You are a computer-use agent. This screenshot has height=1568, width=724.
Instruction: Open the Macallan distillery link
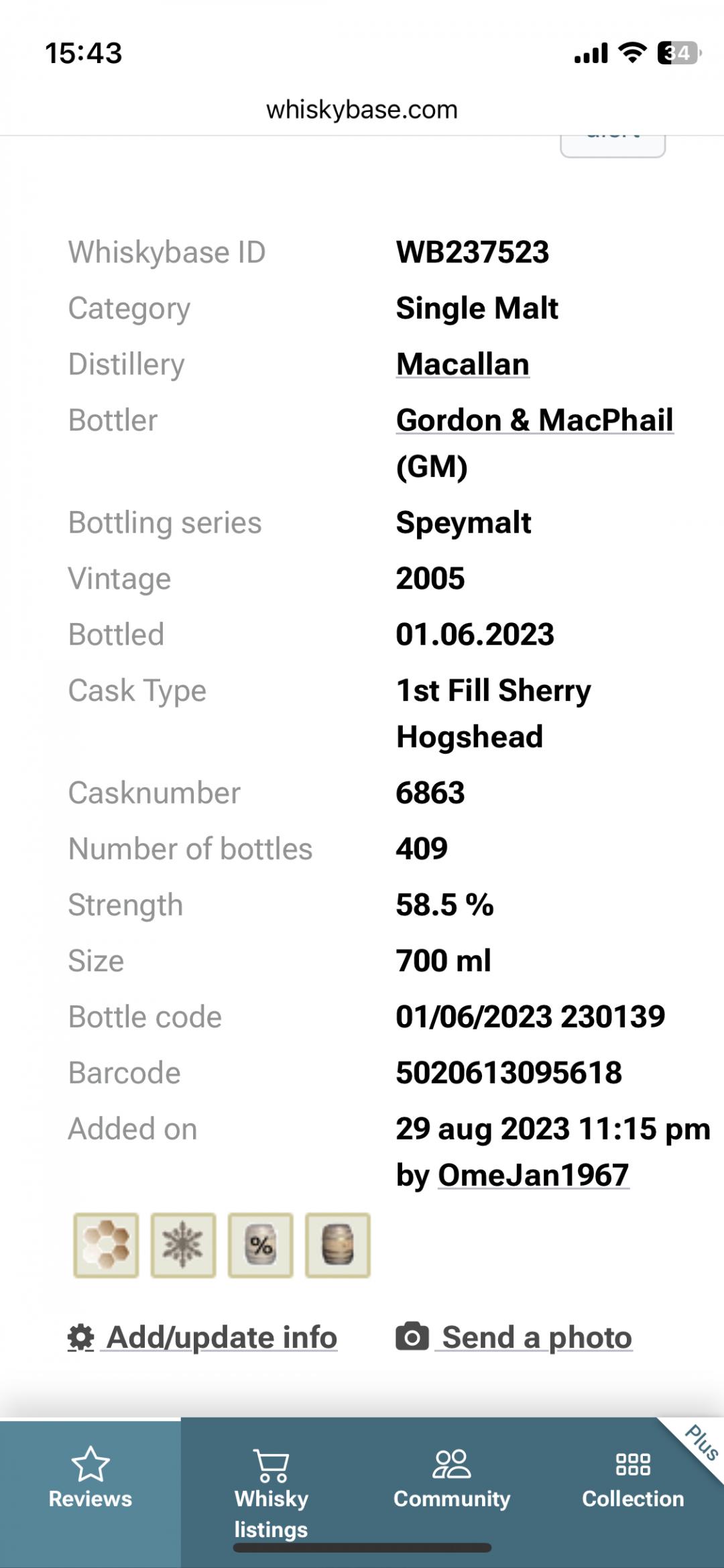pyautogui.click(x=463, y=365)
